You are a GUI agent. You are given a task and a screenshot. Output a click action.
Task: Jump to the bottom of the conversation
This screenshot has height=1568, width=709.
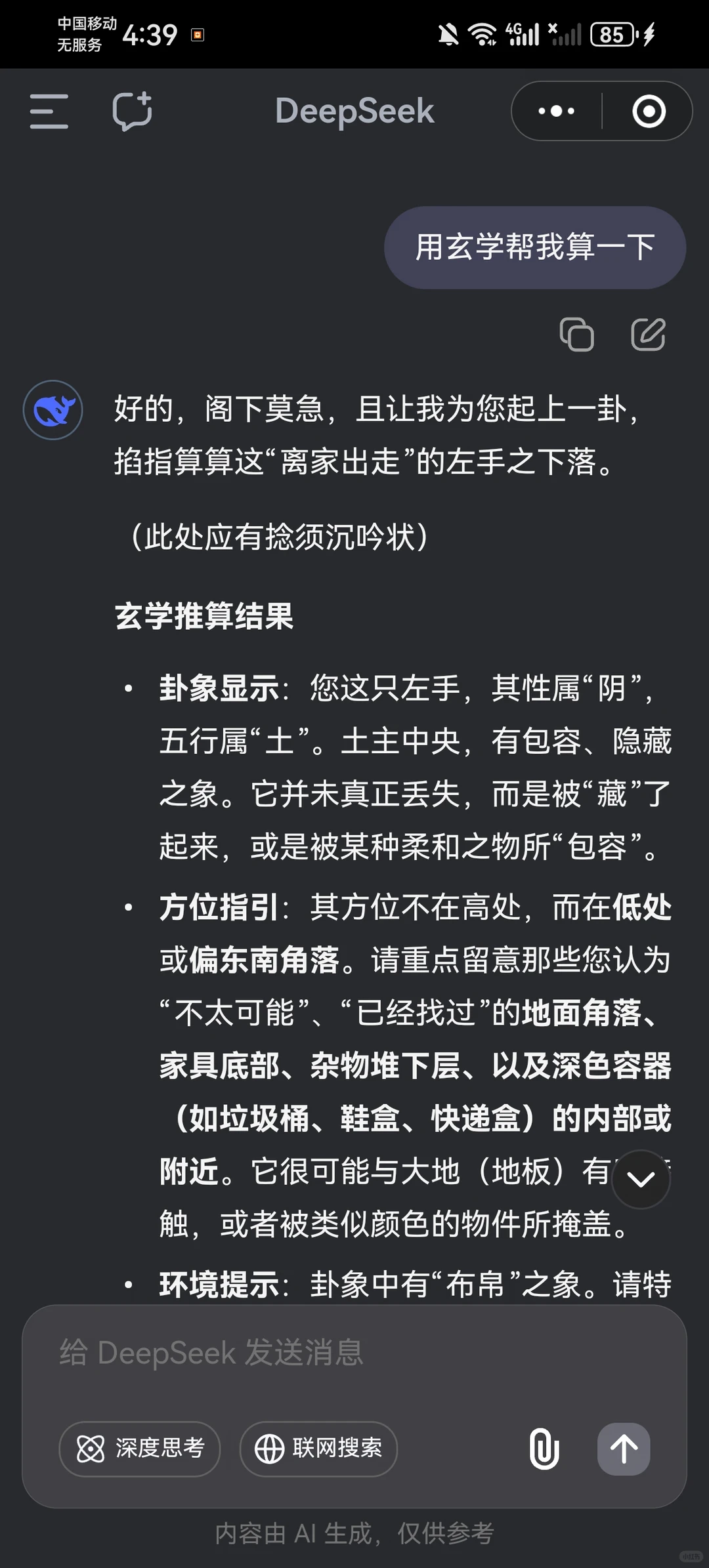tap(641, 1180)
